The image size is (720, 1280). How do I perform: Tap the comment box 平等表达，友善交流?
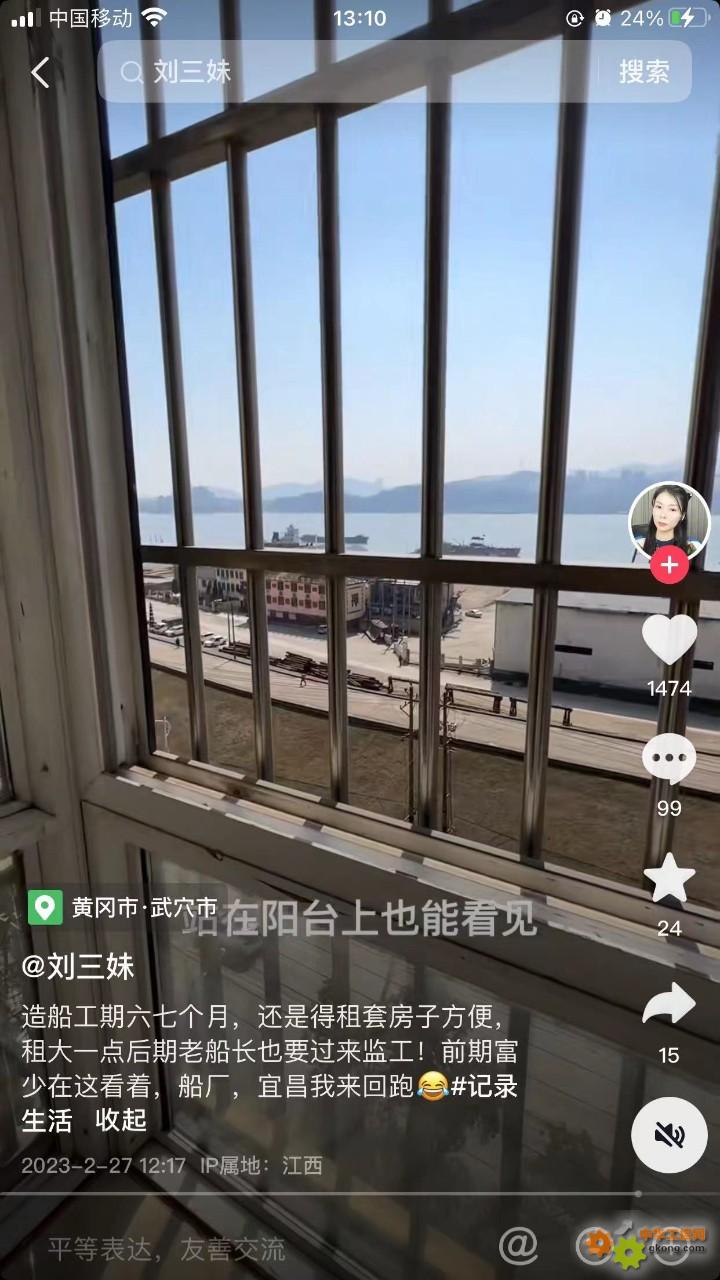166,1248
